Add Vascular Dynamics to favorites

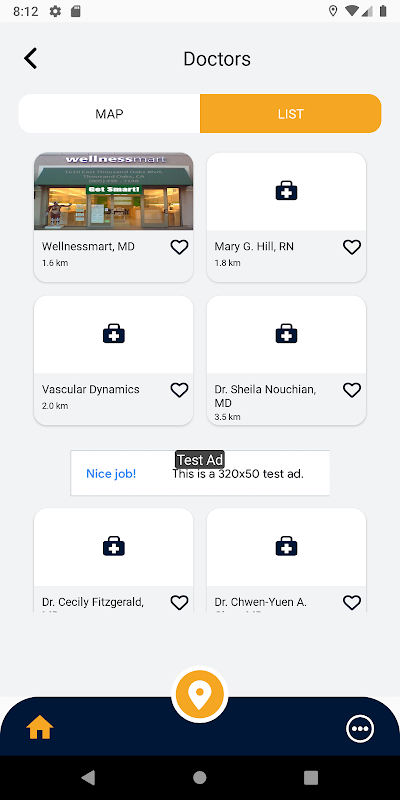(179, 390)
